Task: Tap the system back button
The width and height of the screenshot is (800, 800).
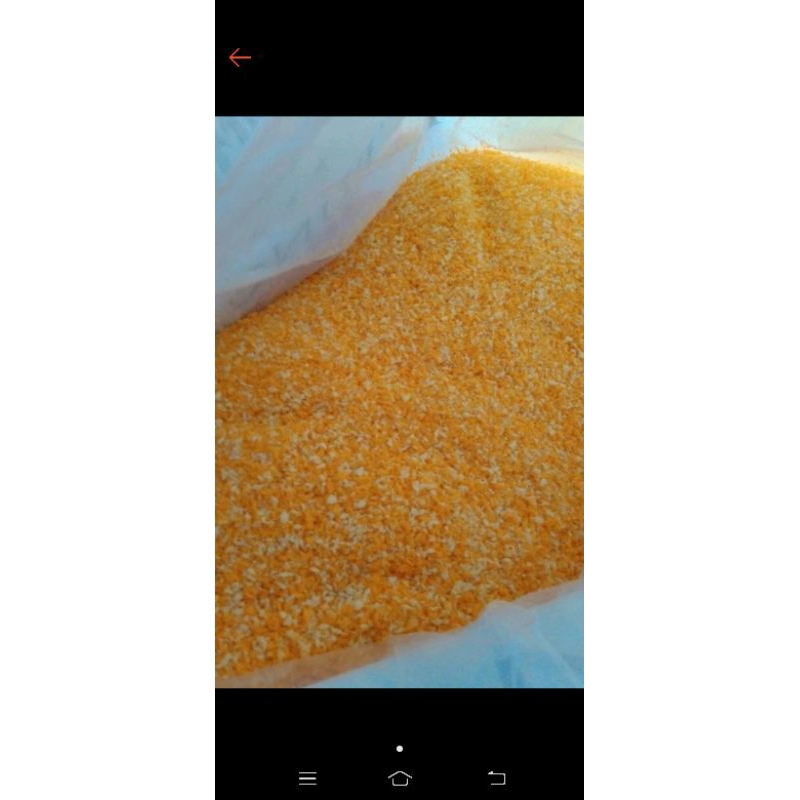Action: [x=496, y=778]
